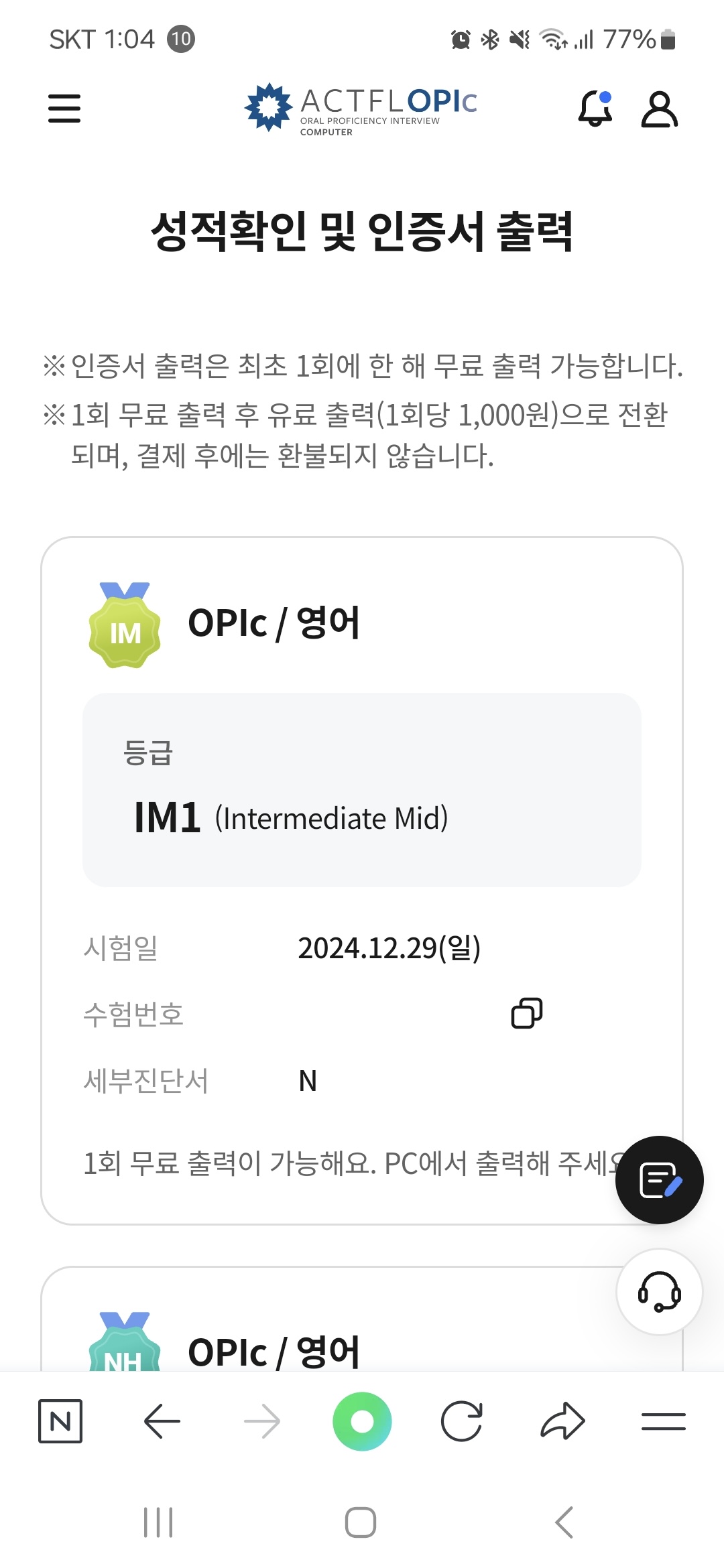Go back to the previous page
Viewport: 724px width, 1568px height.
pyautogui.click(x=162, y=1421)
